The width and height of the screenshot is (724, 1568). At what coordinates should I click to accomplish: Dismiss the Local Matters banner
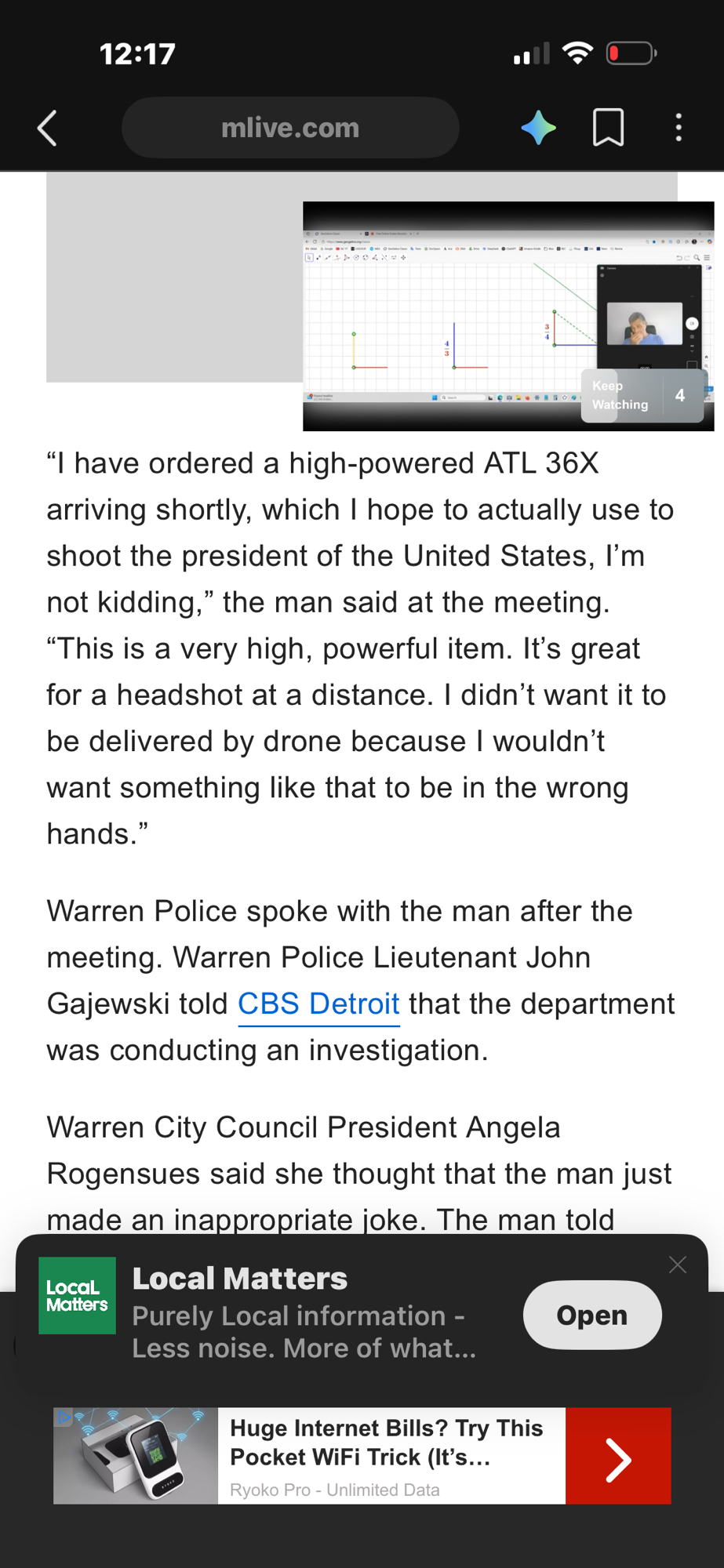click(678, 1265)
